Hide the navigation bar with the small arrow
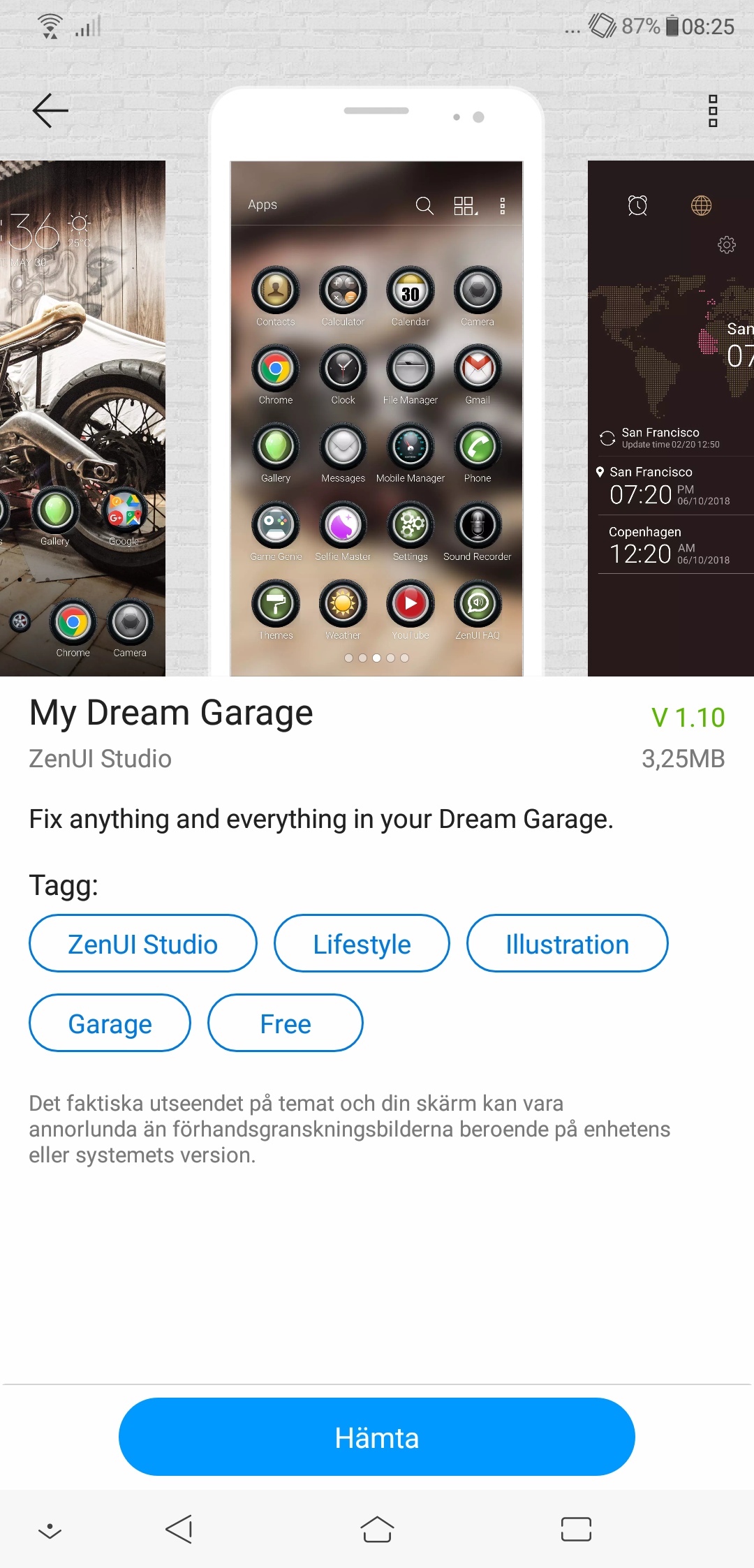 (50, 1530)
